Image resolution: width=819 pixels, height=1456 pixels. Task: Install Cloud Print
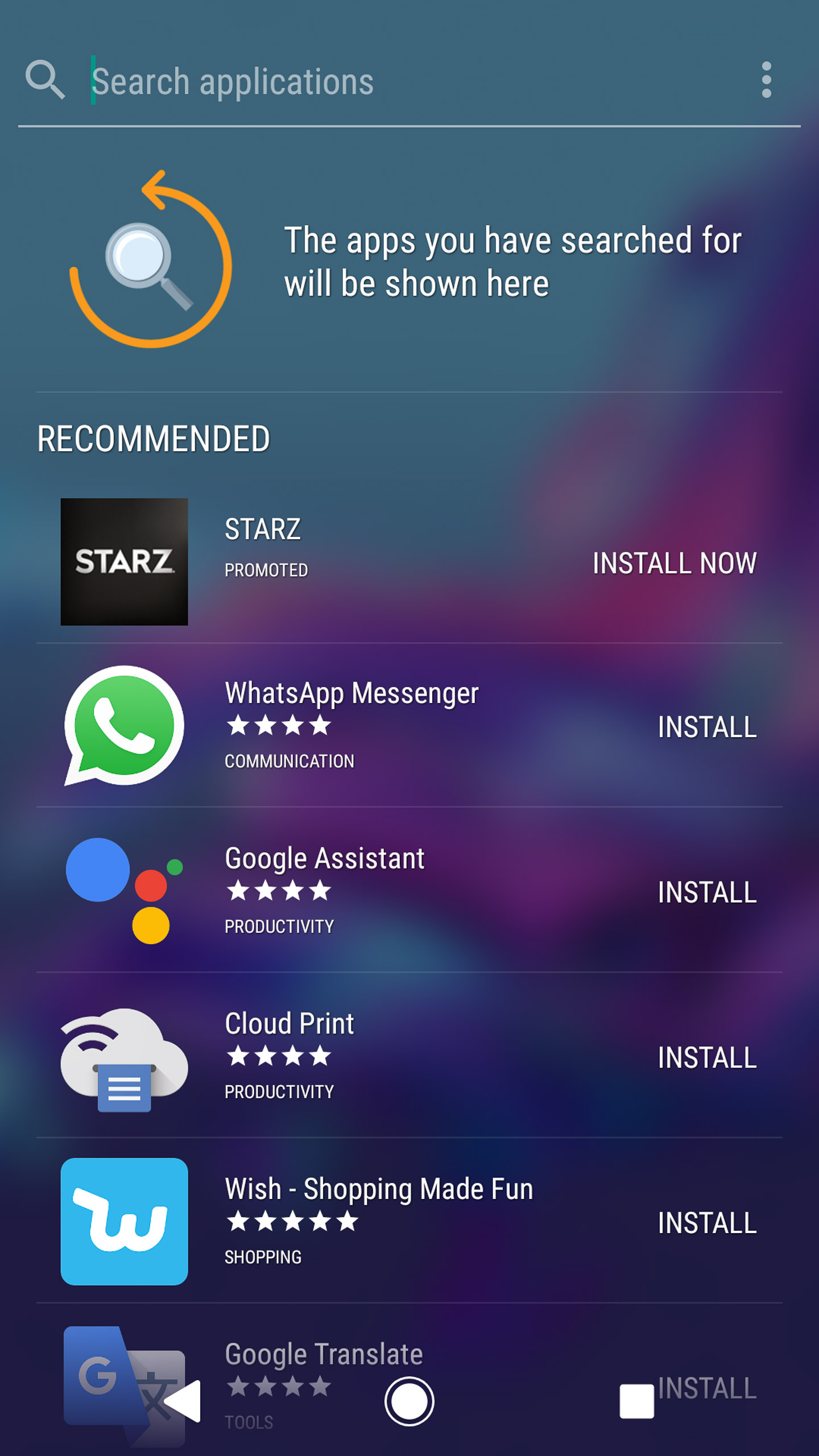coord(707,1057)
